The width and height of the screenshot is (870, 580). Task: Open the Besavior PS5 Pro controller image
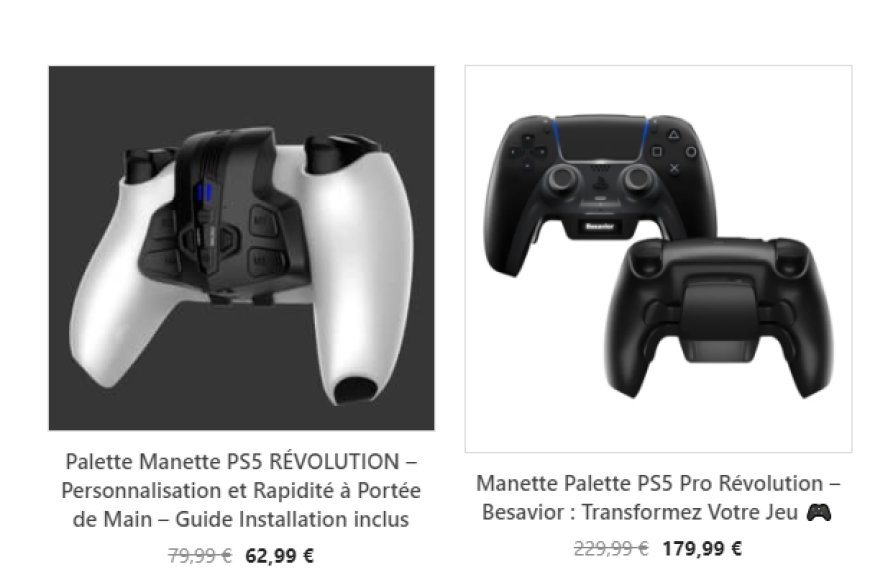point(658,259)
